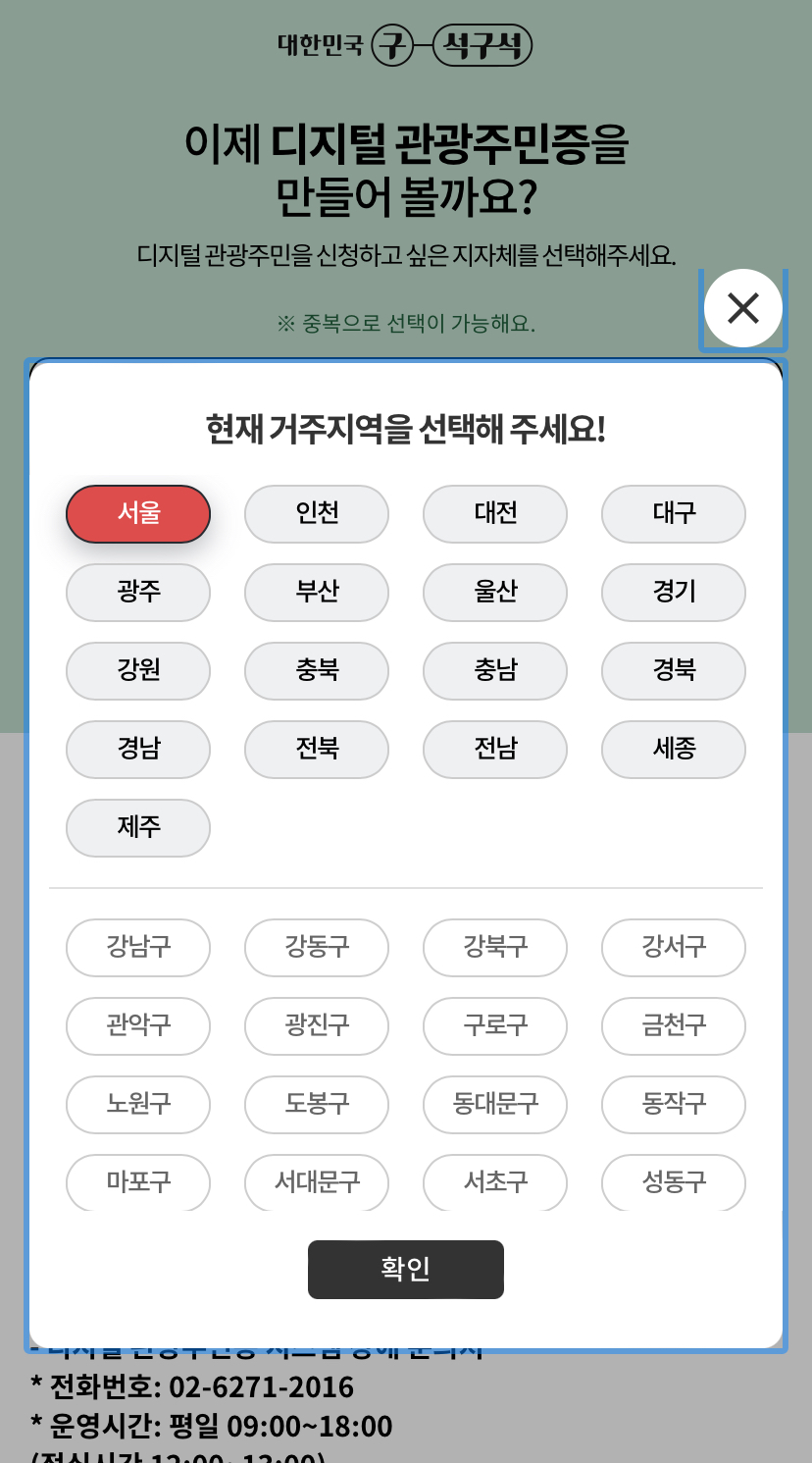Select 광주 as a residence option
Viewport: 812px width, 1463px height.
coord(137,593)
